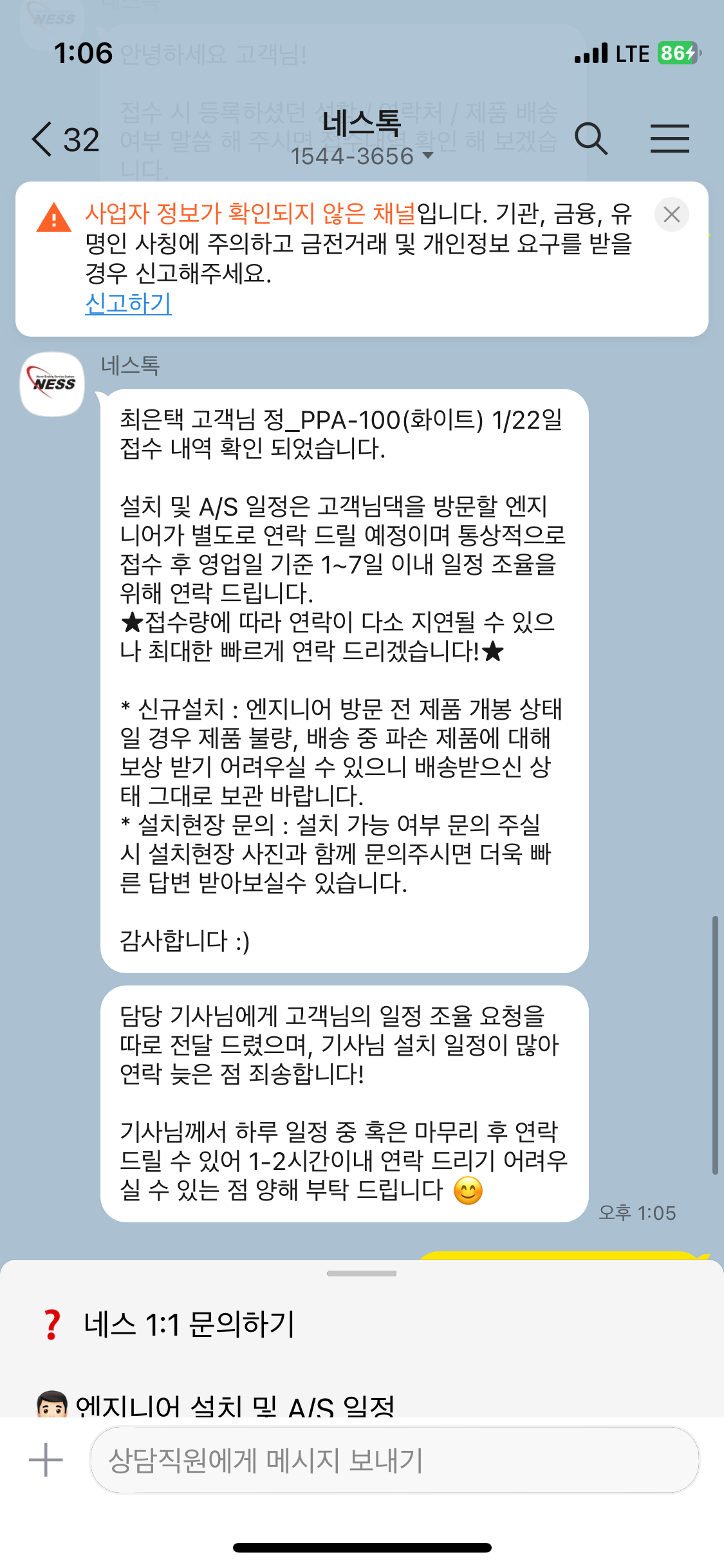
Task: Open the plus attachment menu
Action: (46, 1460)
